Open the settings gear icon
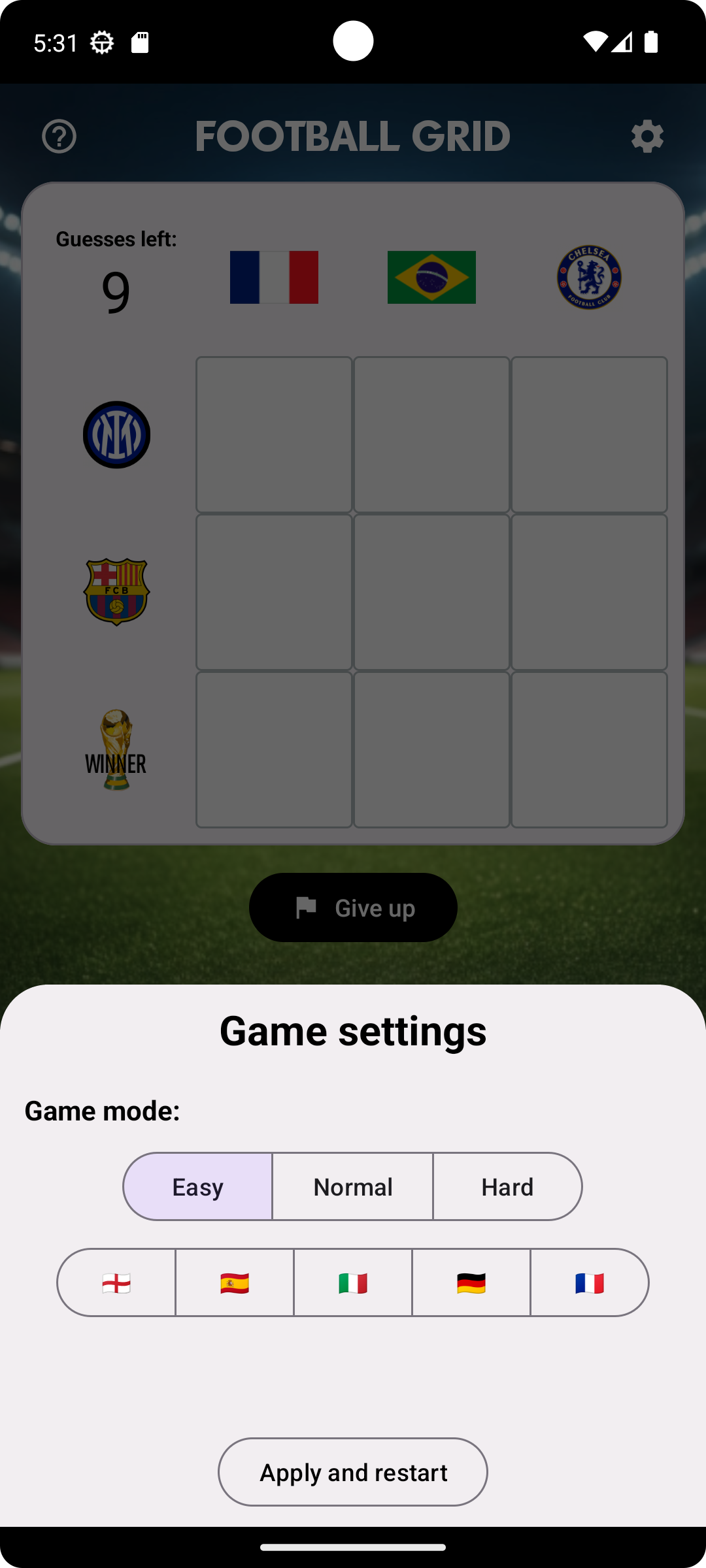 (647, 137)
